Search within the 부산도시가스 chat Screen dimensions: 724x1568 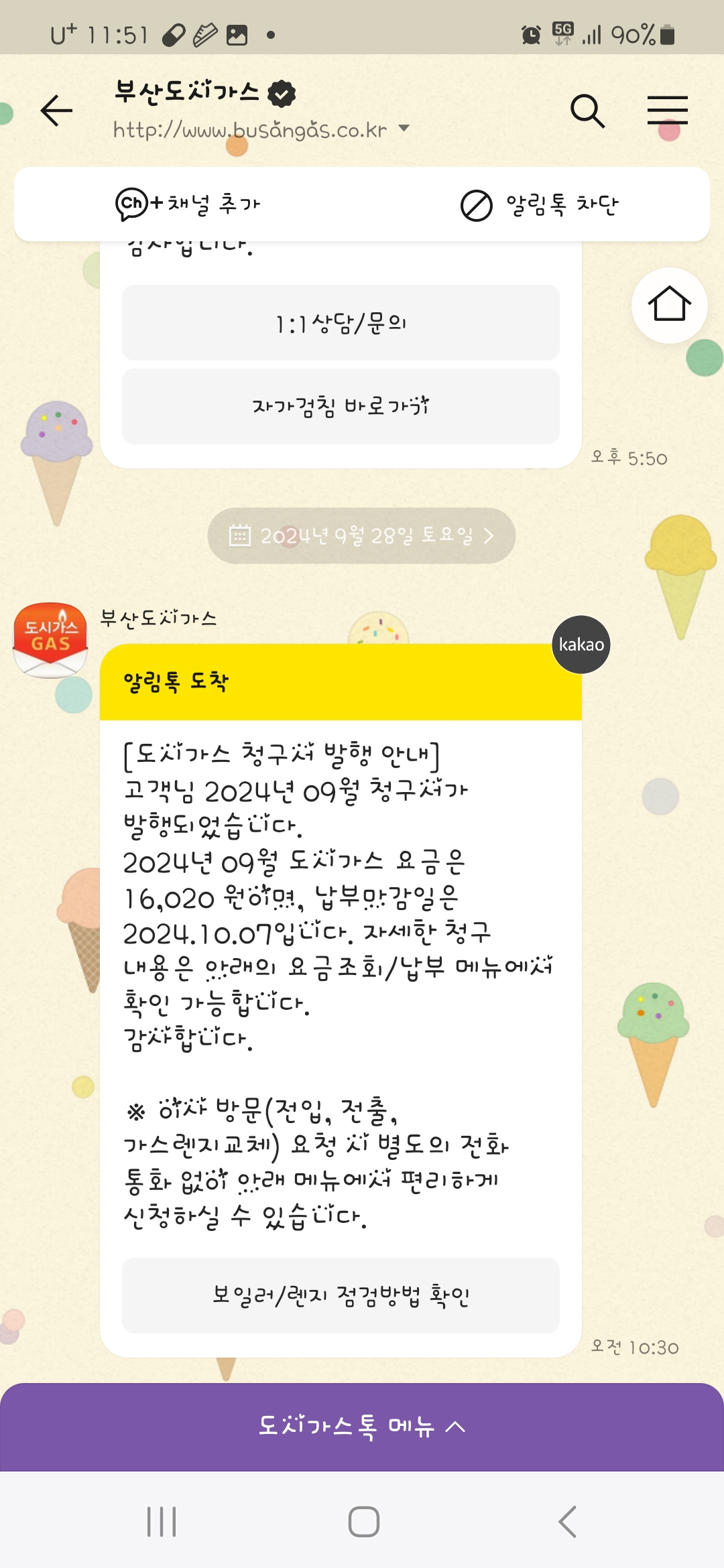coord(587,111)
